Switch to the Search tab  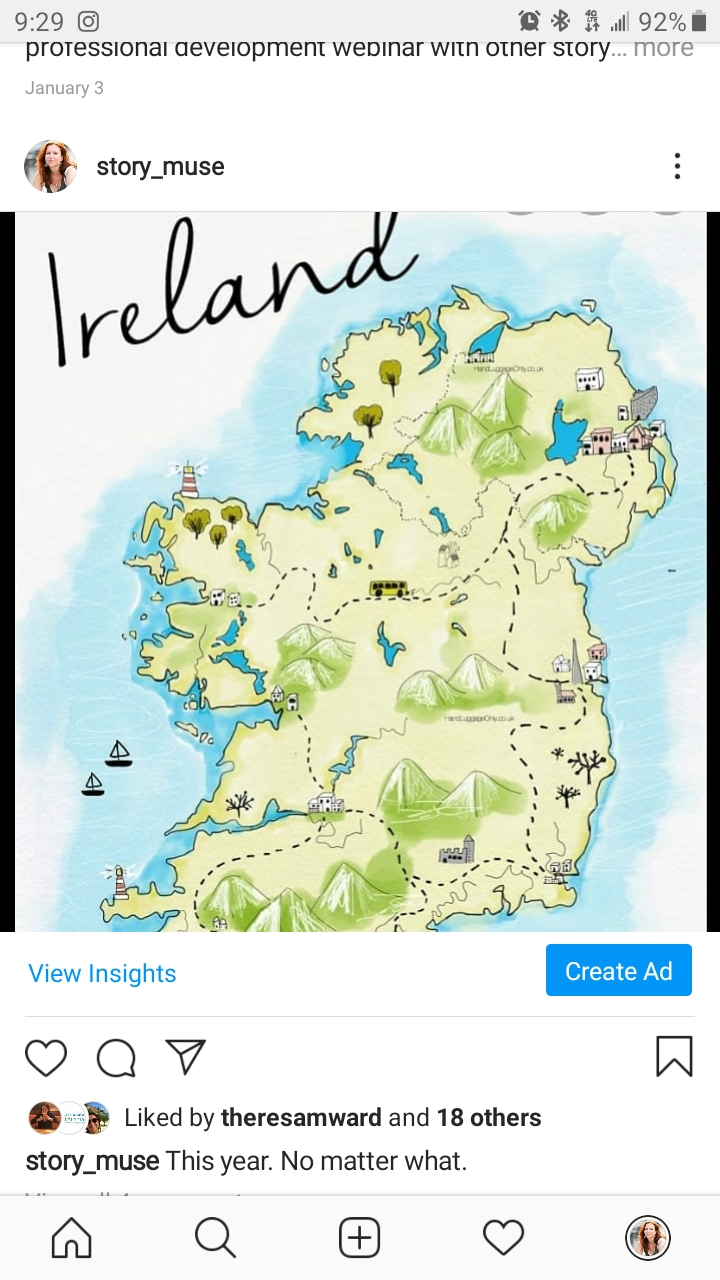(x=215, y=1239)
